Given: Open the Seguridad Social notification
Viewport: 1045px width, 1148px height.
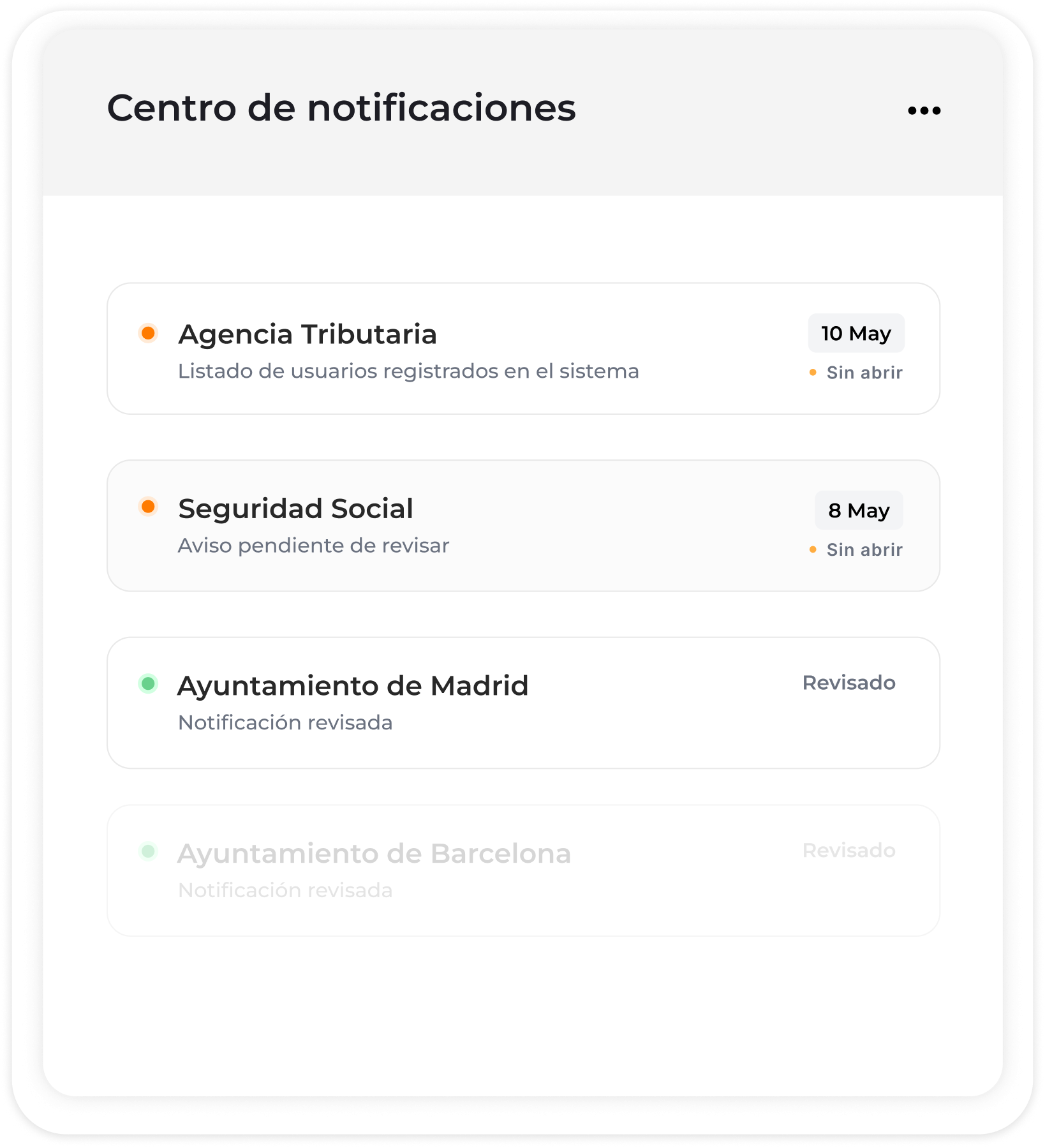Looking at the screenshot, I should [523, 526].
